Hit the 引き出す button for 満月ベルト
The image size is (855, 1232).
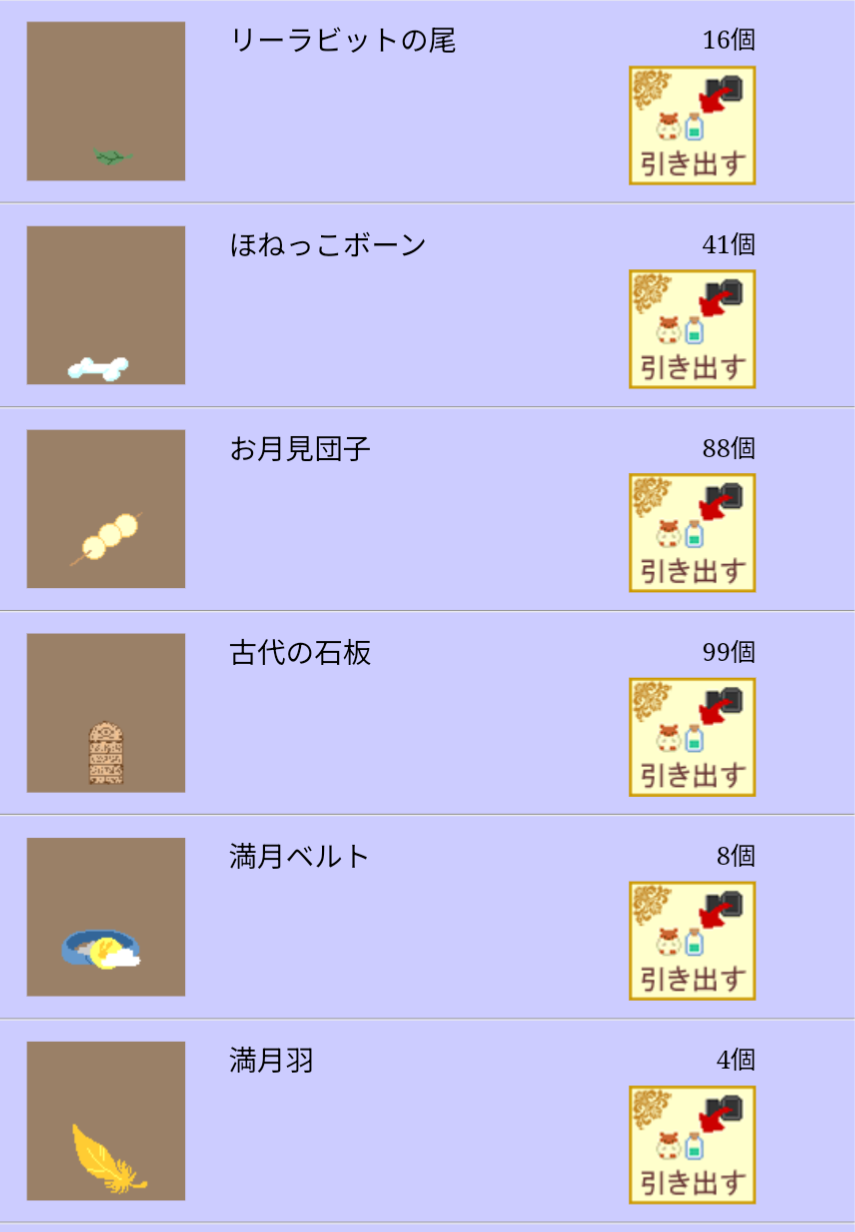point(692,942)
